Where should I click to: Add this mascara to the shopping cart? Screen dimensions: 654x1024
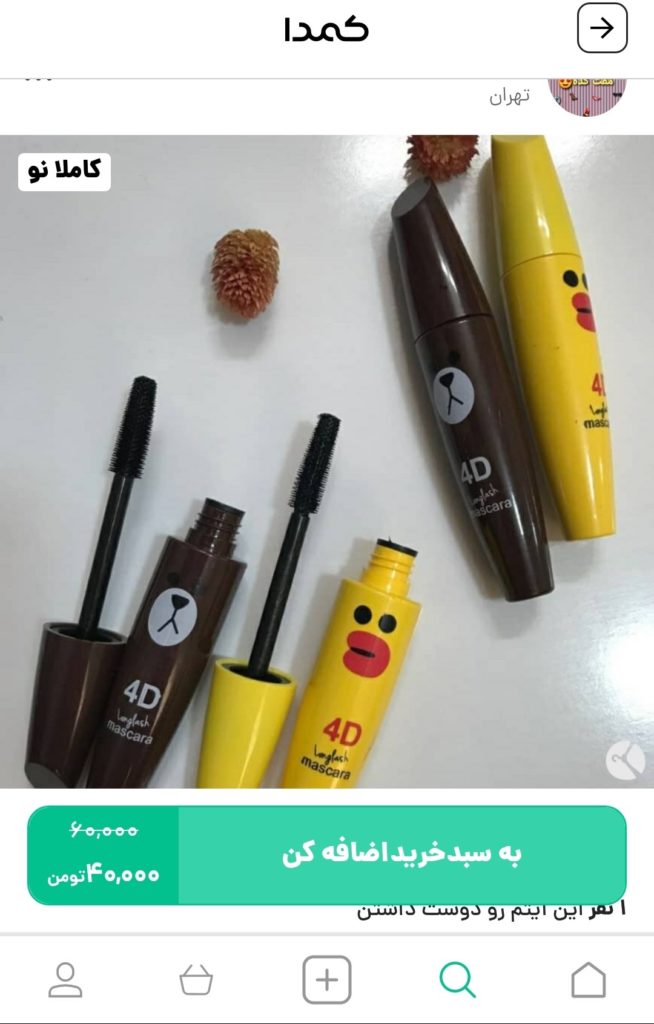point(401,855)
